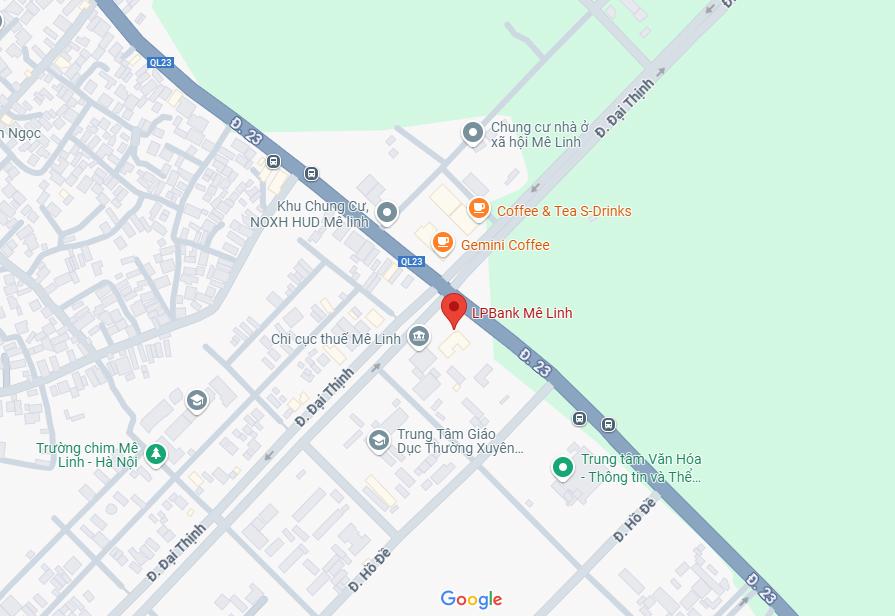895x616 pixels.
Task: Tap the red LPBank Mê Linh pin
Action: click(x=454, y=310)
